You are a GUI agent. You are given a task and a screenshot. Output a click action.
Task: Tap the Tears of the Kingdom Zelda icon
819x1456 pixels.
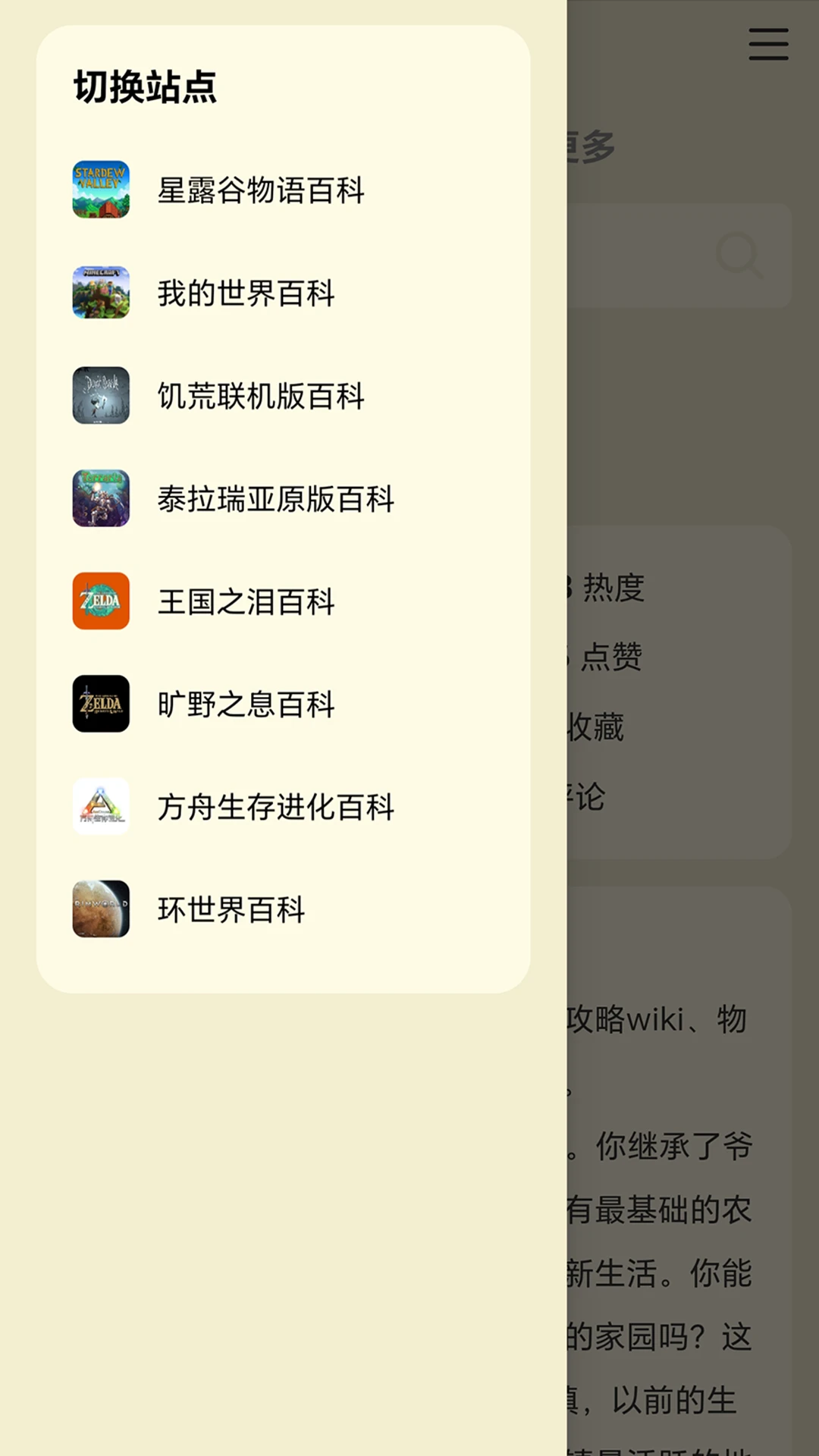pos(102,601)
